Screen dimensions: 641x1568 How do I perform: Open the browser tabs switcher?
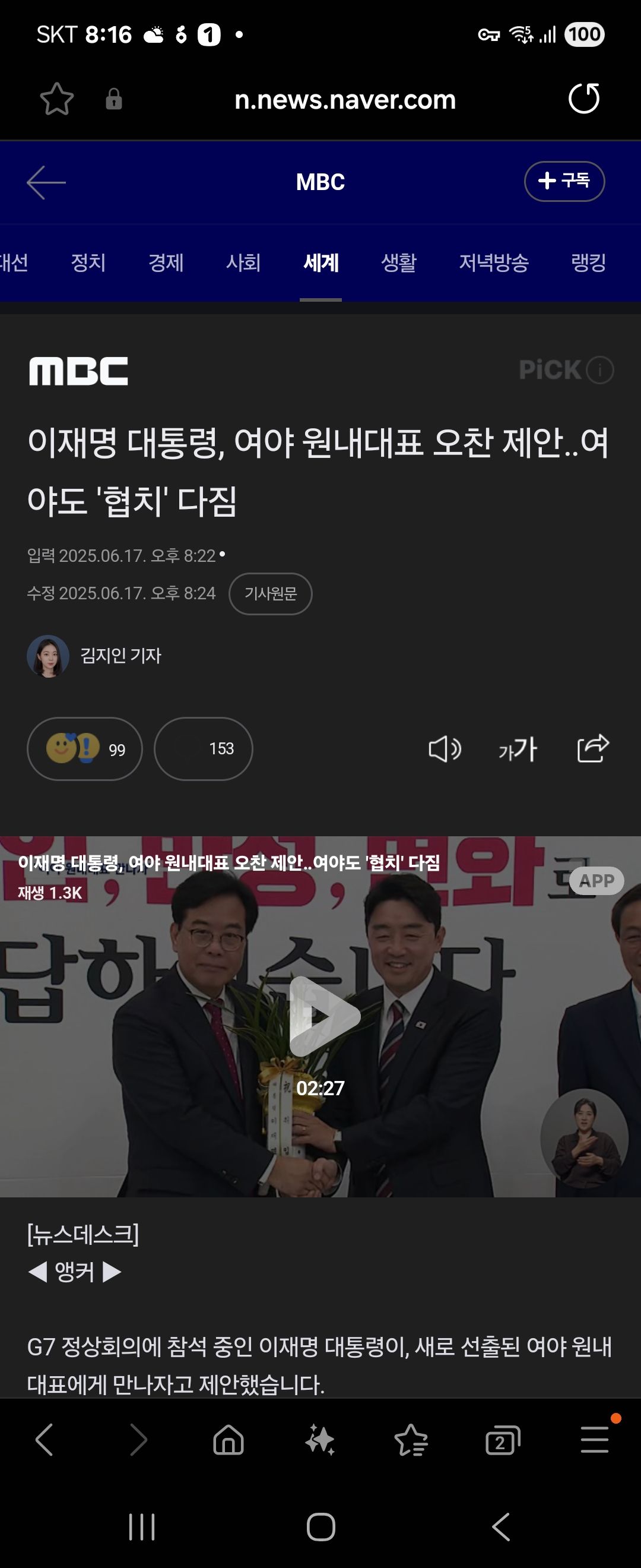[502, 1441]
